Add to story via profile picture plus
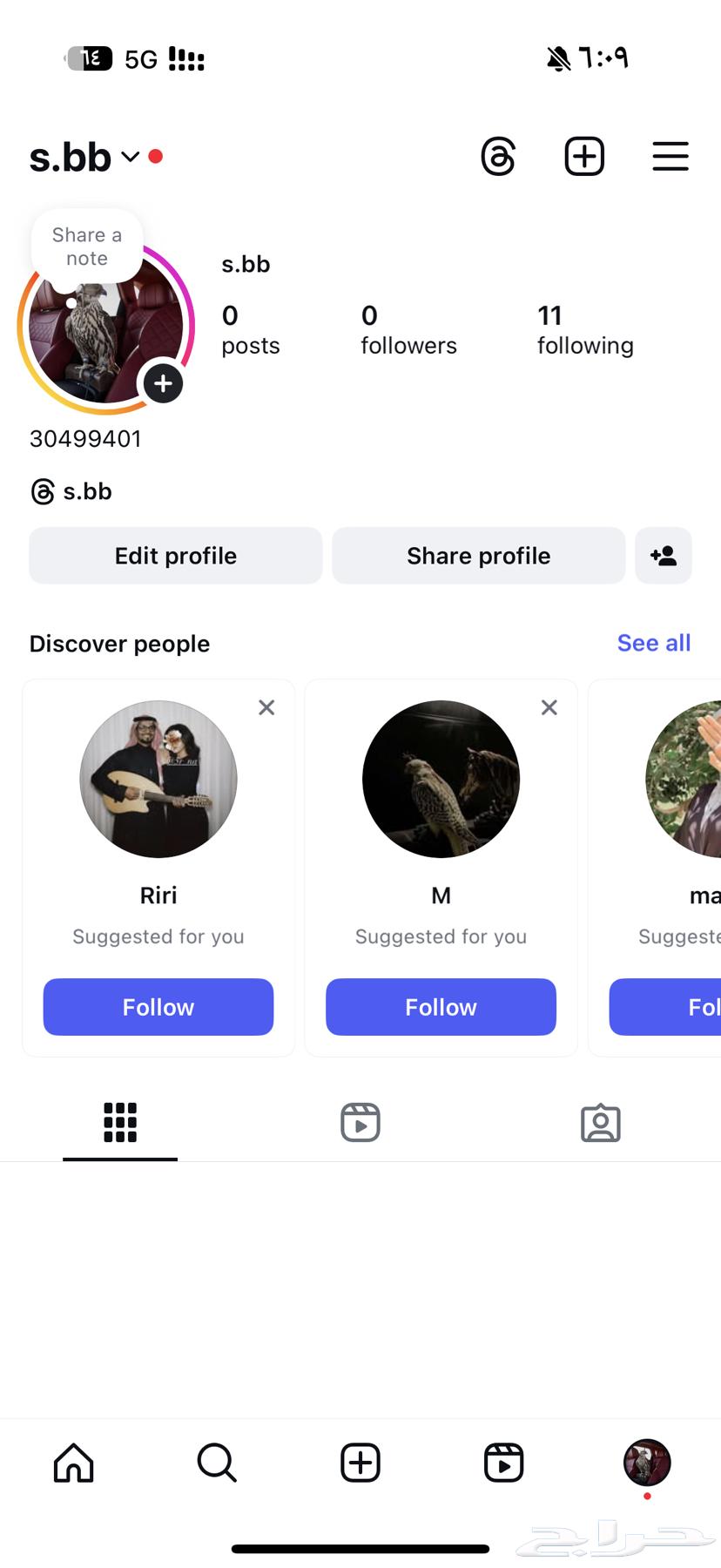 point(163,383)
